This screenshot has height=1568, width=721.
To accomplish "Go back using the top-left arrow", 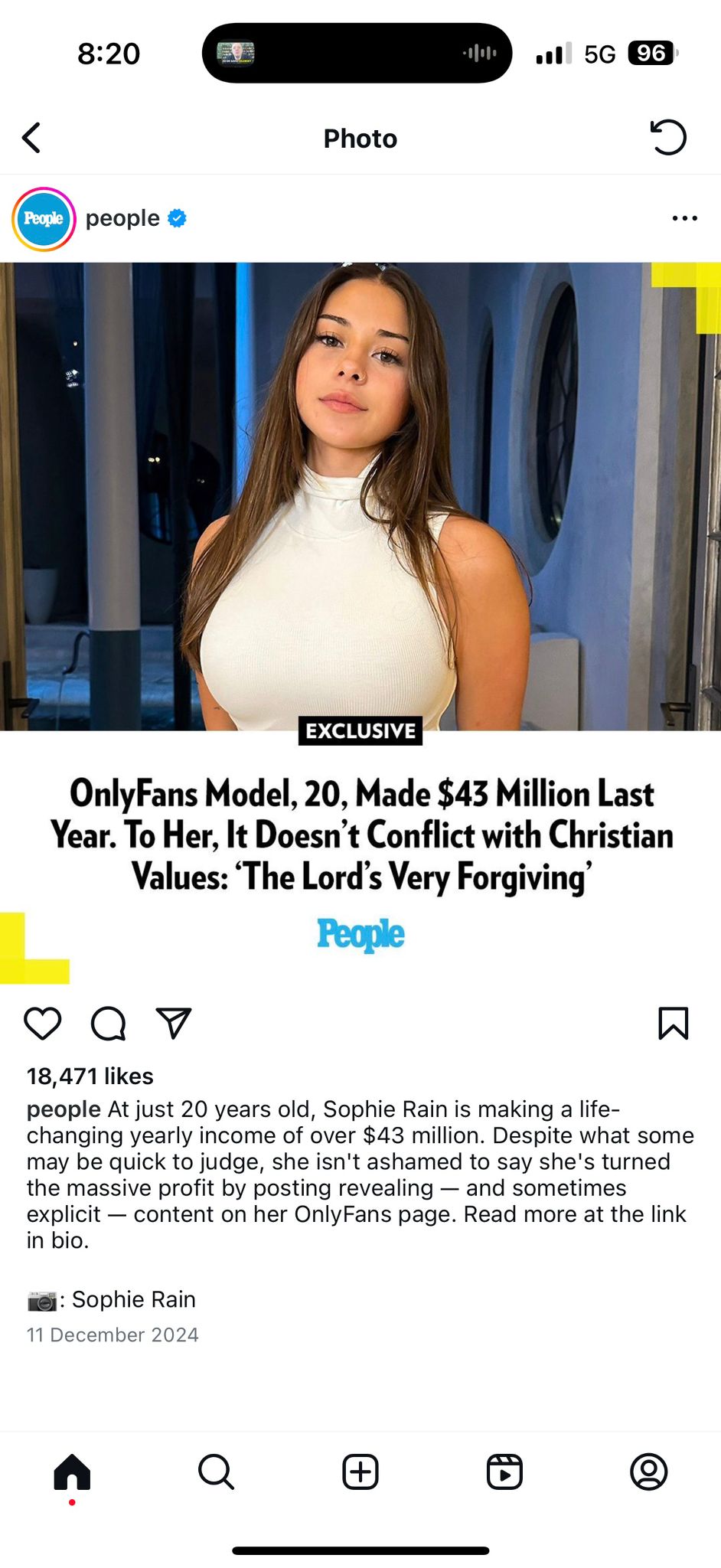I will tap(31, 139).
